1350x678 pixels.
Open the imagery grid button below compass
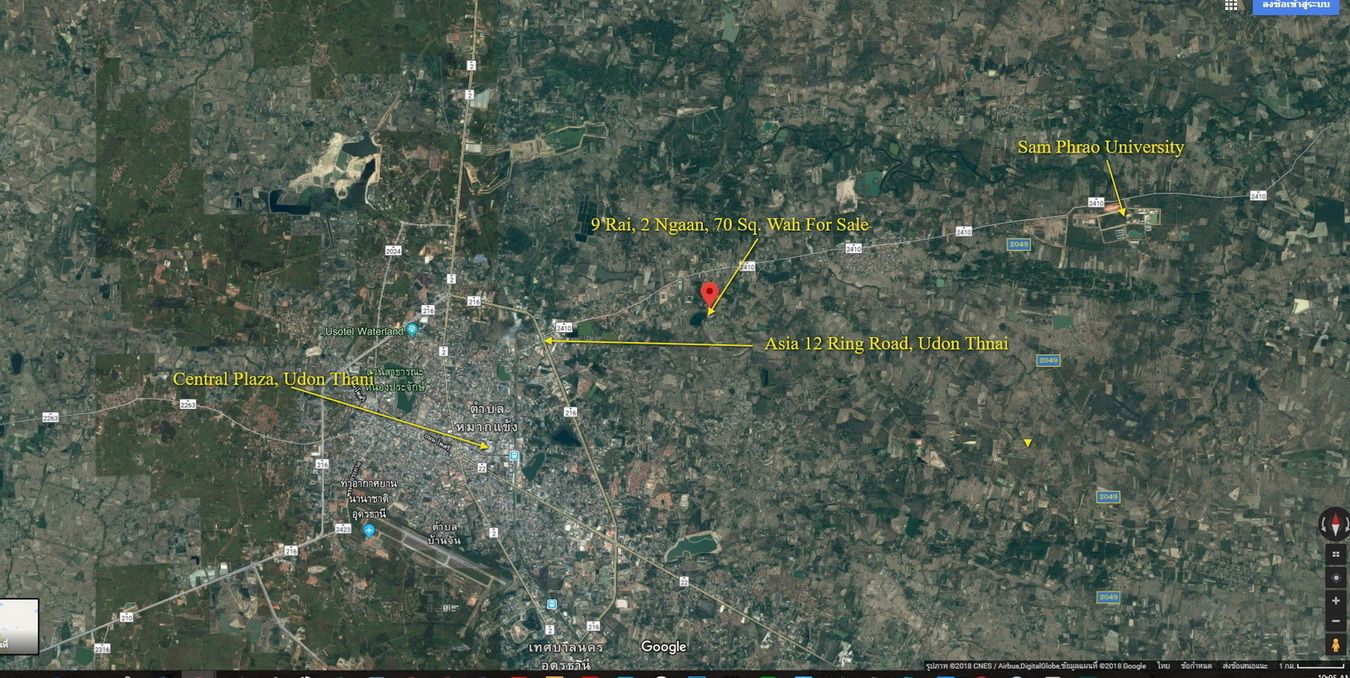(1335, 554)
